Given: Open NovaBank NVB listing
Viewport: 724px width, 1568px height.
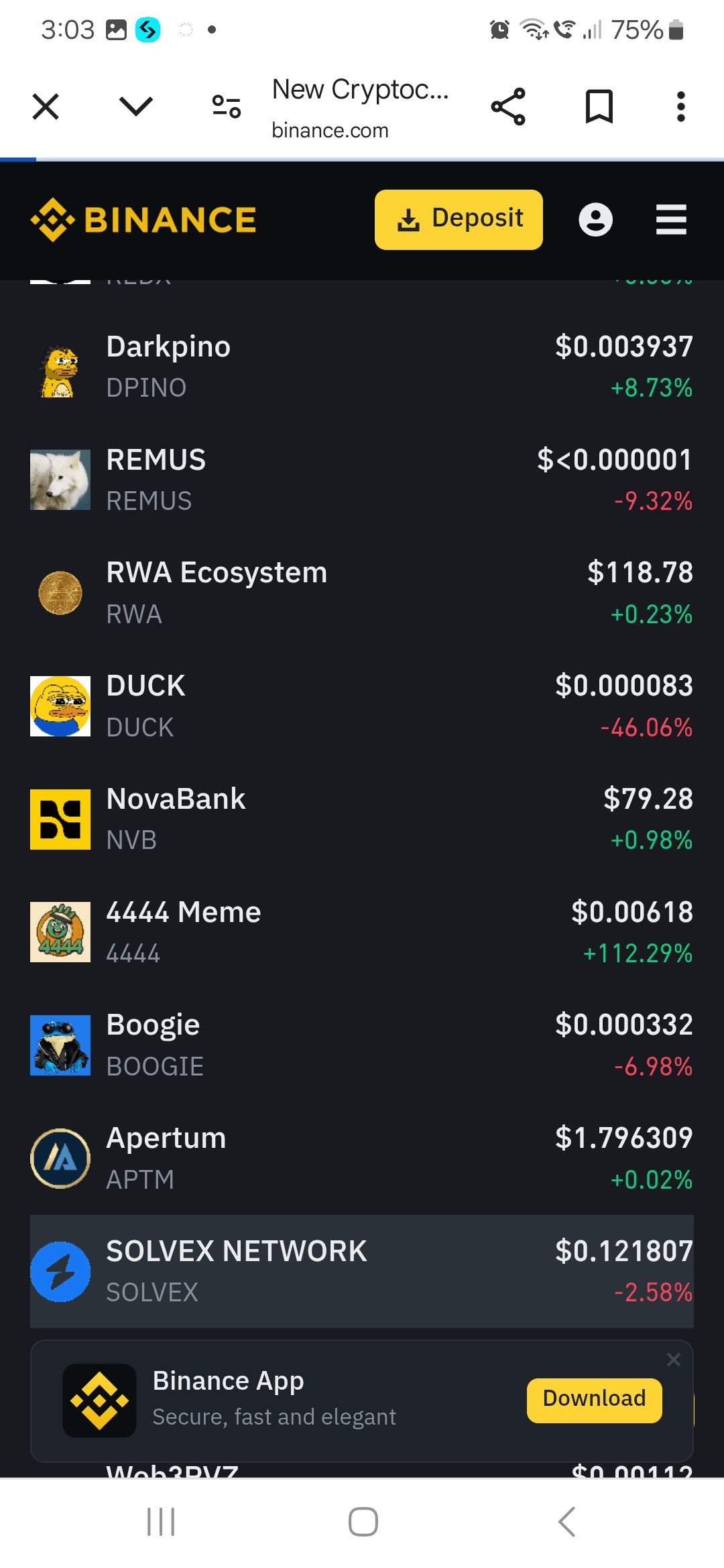Looking at the screenshot, I should pyautogui.click(x=362, y=819).
